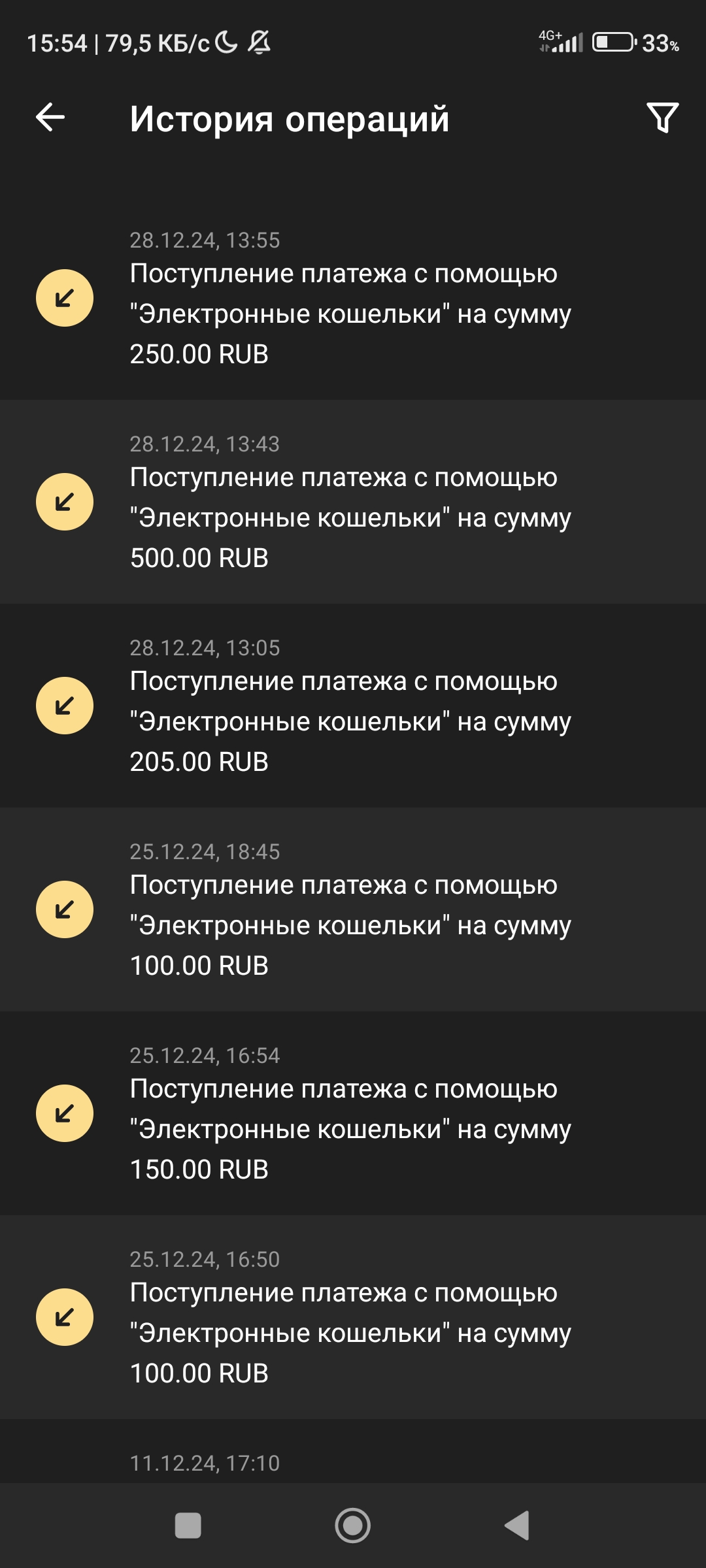Screen dimensions: 706x1568
Task: Open the operations filter
Action: [662, 118]
